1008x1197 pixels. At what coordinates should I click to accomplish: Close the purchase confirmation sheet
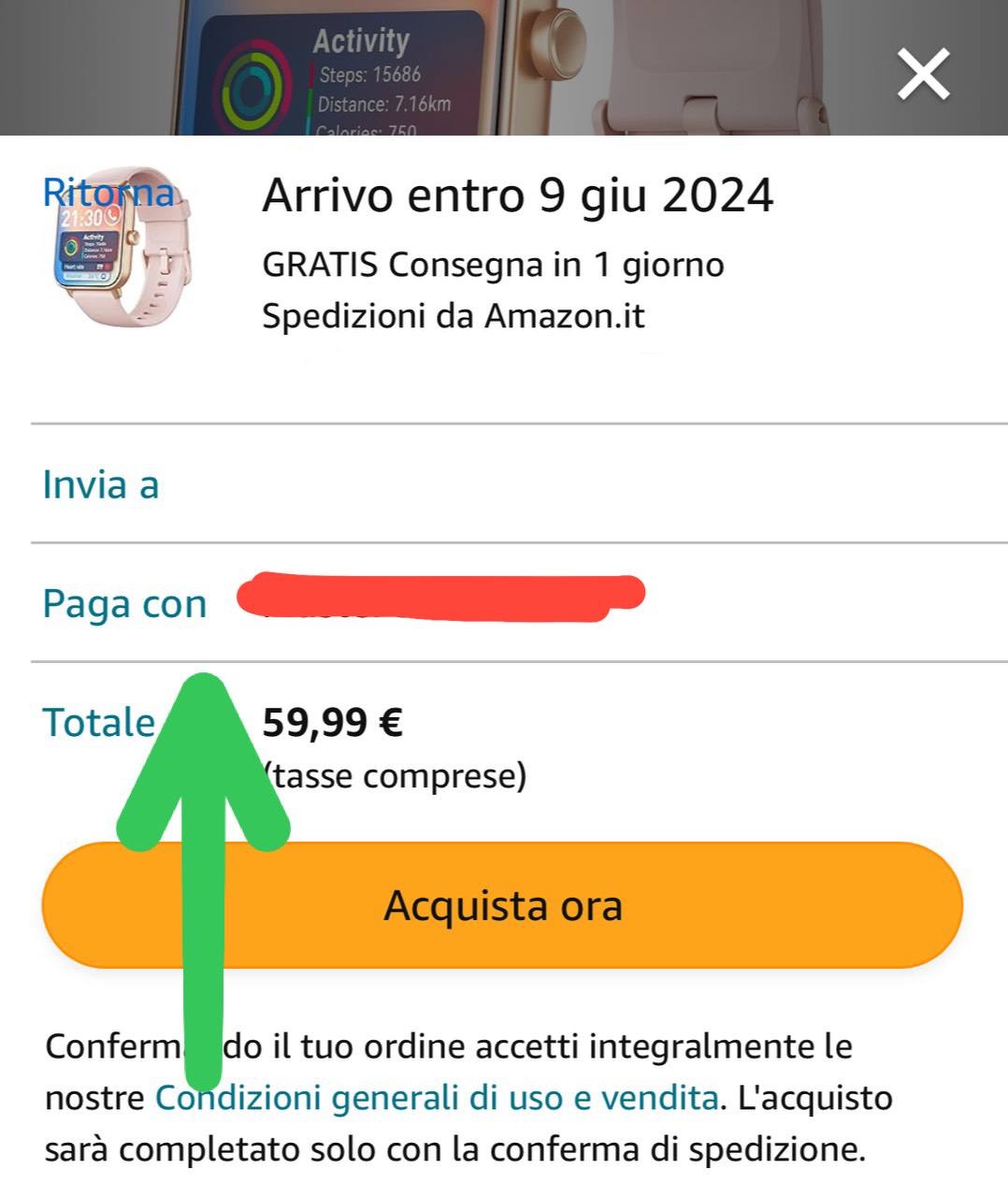[x=923, y=76]
